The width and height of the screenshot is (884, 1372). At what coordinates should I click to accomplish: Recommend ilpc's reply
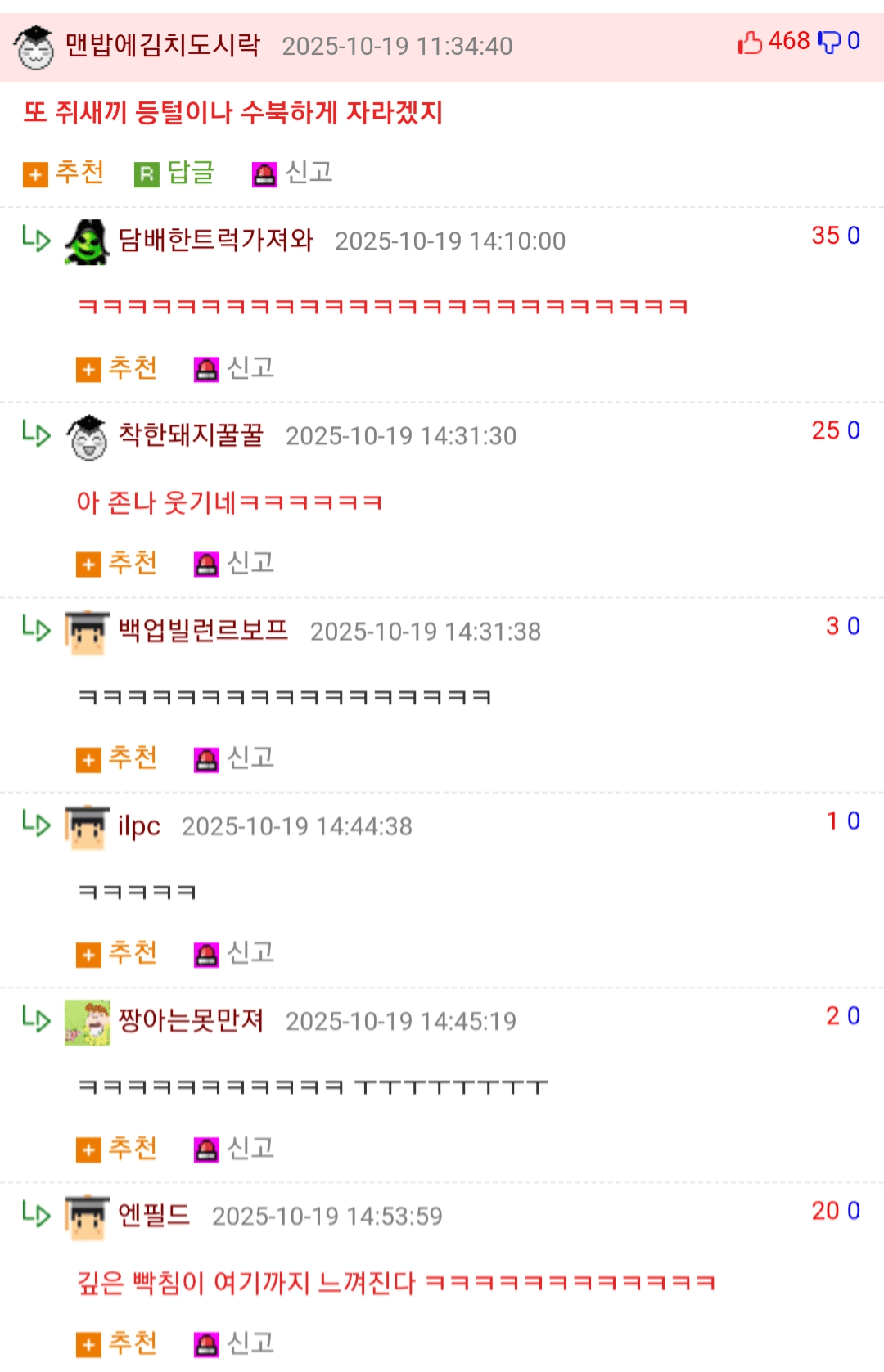tap(116, 953)
